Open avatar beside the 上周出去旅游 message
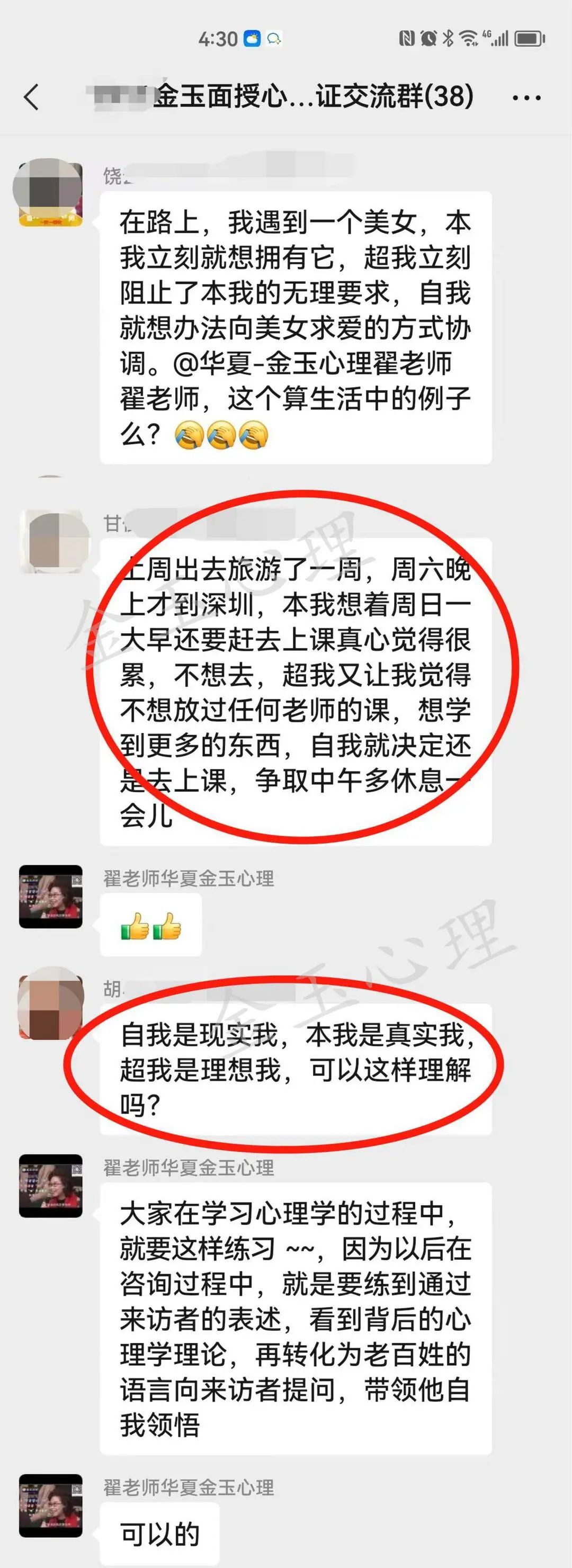 (x=53, y=541)
